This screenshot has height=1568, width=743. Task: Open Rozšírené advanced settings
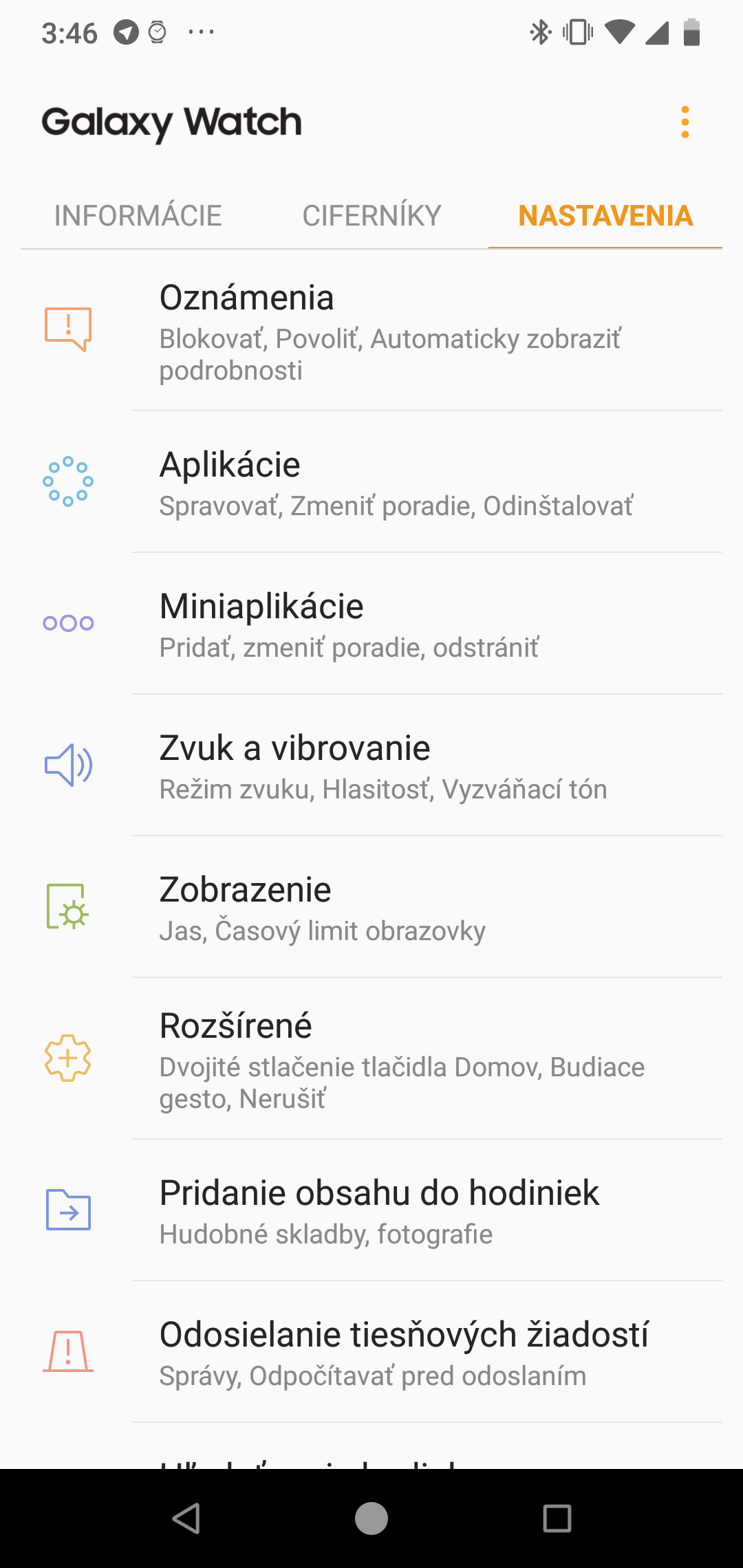[x=371, y=1058]
